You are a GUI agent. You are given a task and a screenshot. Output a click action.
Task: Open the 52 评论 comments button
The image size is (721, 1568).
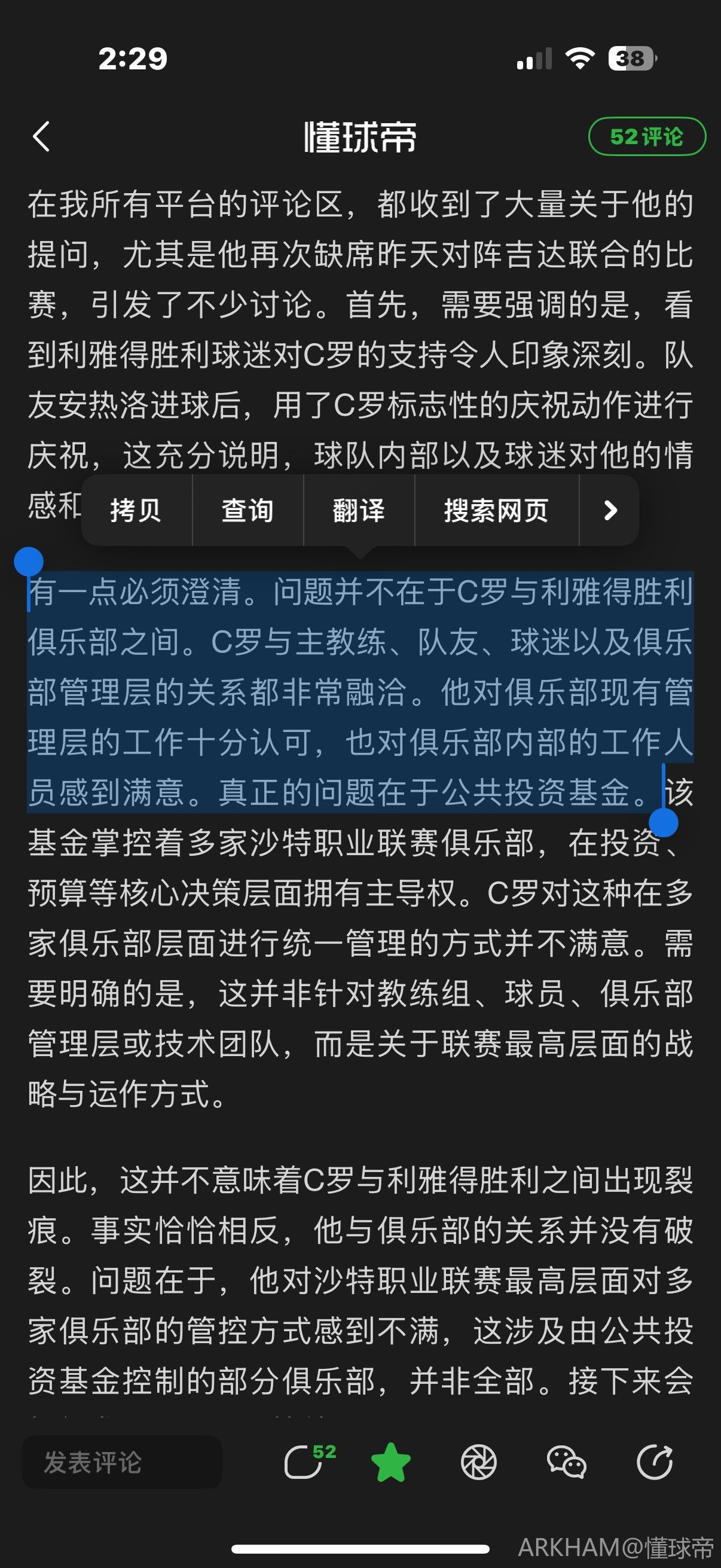pos(646,136)
